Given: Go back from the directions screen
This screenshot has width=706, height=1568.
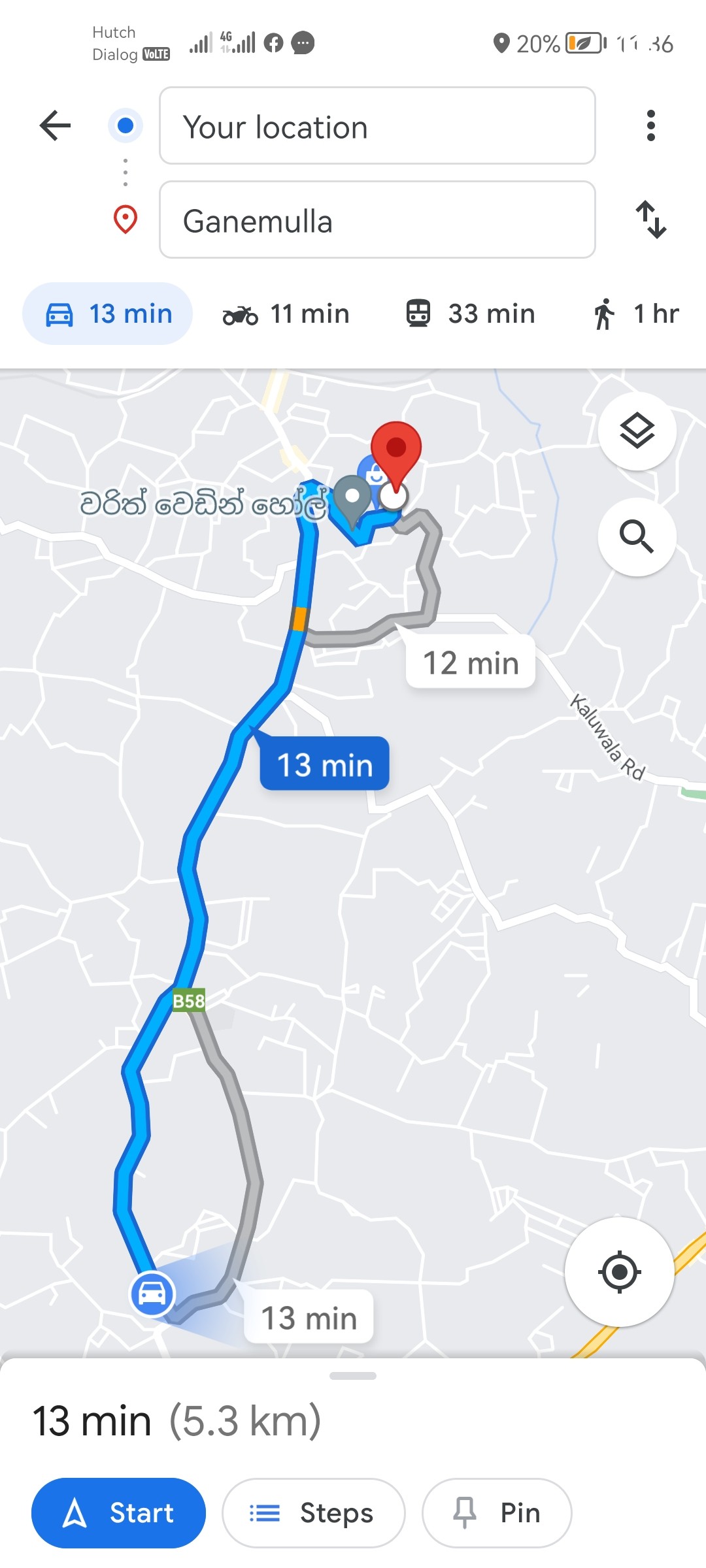Looking at the screenshot, I should (x=56, y=125).
